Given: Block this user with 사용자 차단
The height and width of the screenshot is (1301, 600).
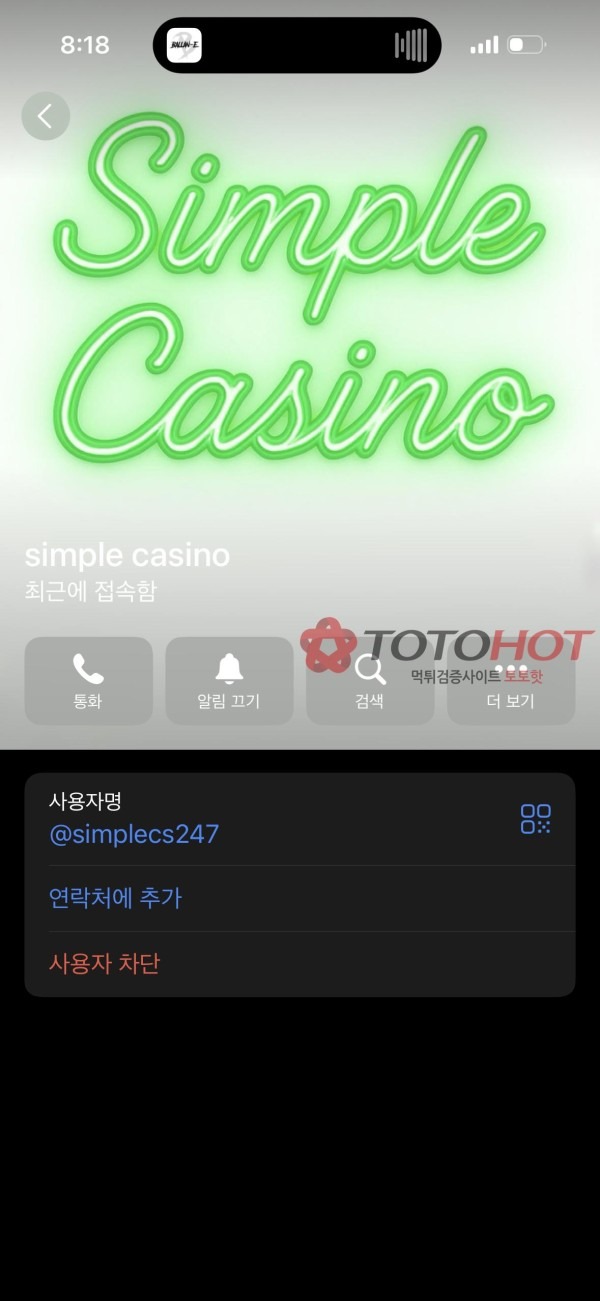Looking at the screenshot, I should pyautogui.click(x=104, y=964).
